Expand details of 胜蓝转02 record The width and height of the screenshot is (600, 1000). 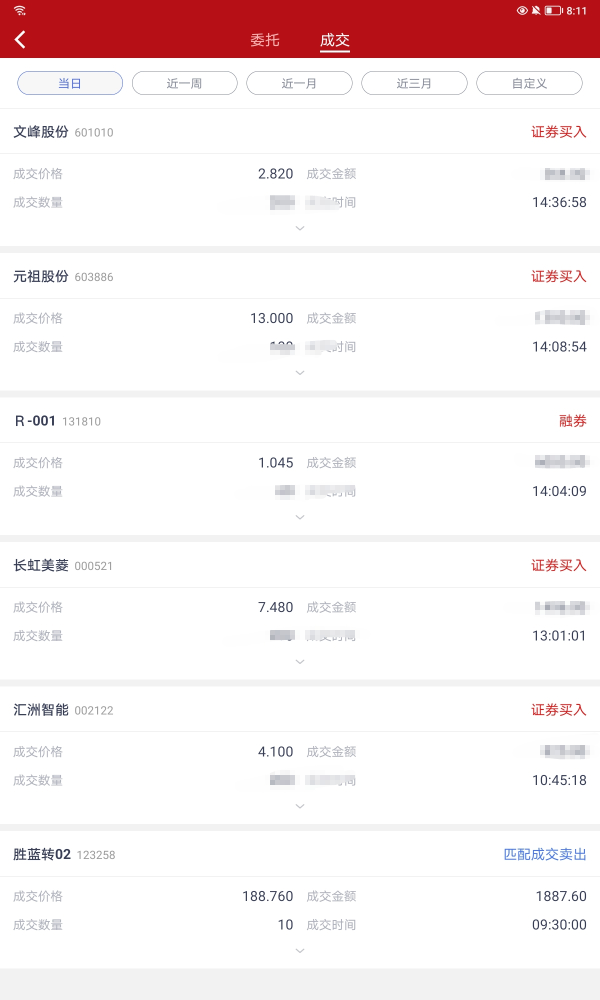point(300,951)
